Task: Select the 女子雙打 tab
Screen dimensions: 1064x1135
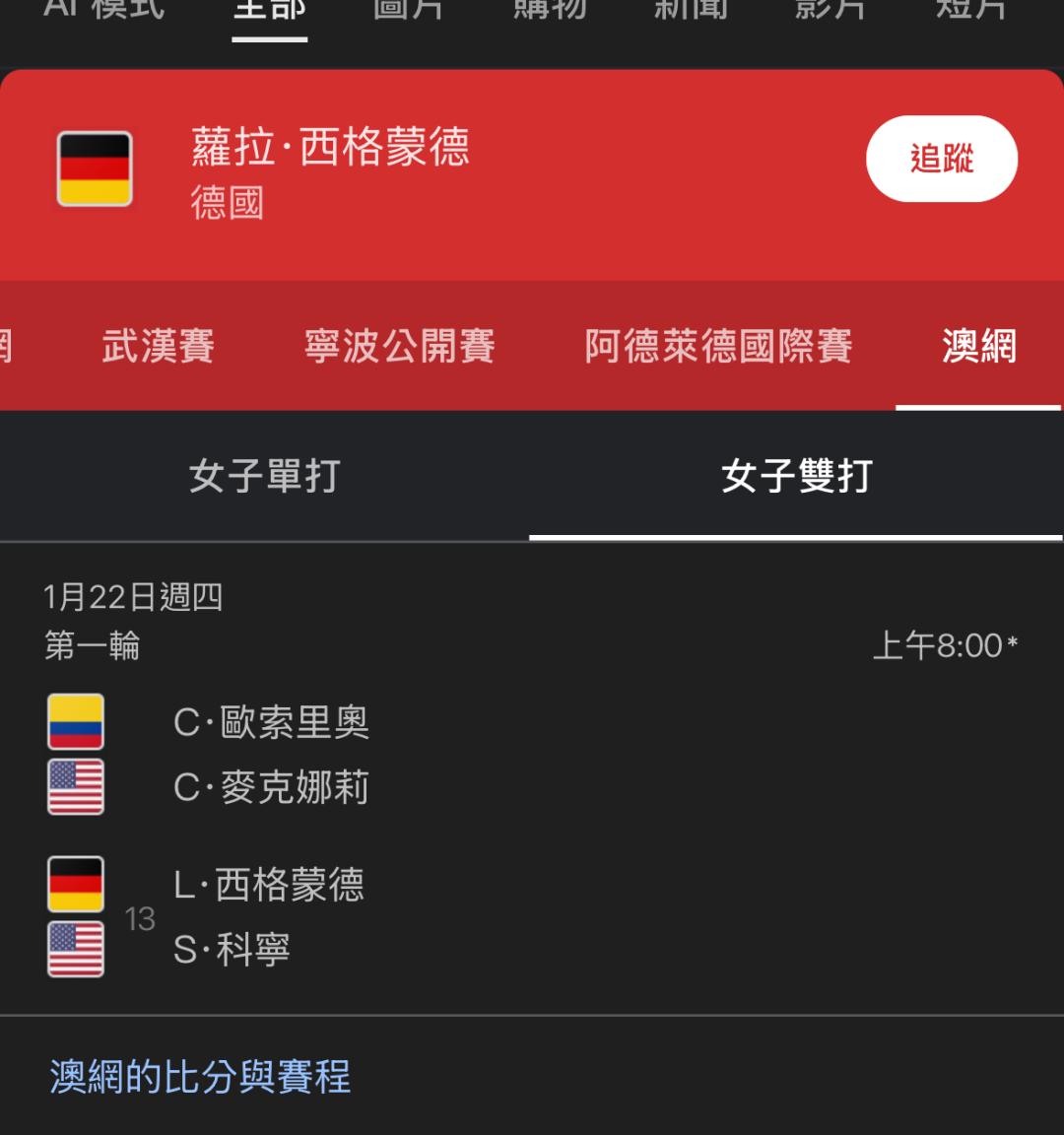Action: pos(796,477)
